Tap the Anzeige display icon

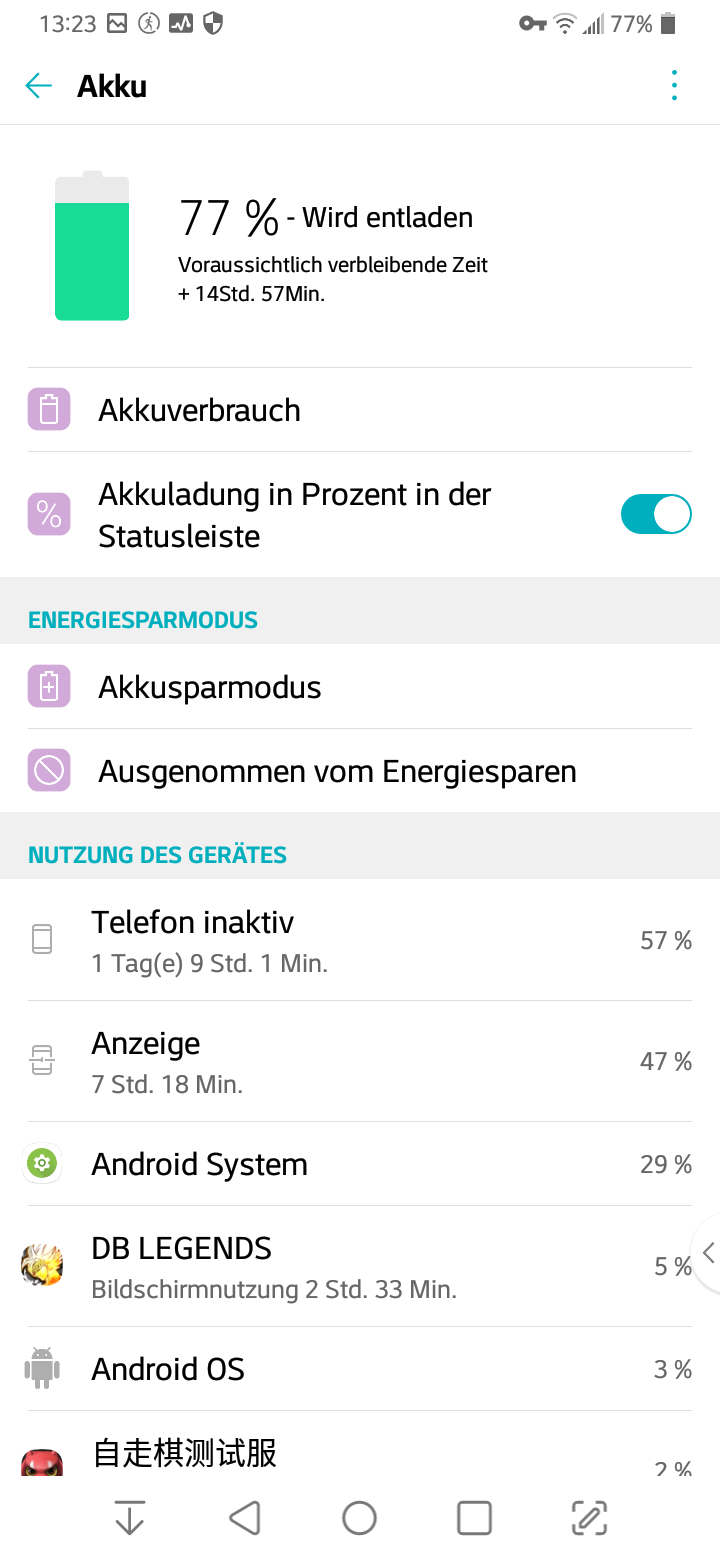pos(41,1060)
